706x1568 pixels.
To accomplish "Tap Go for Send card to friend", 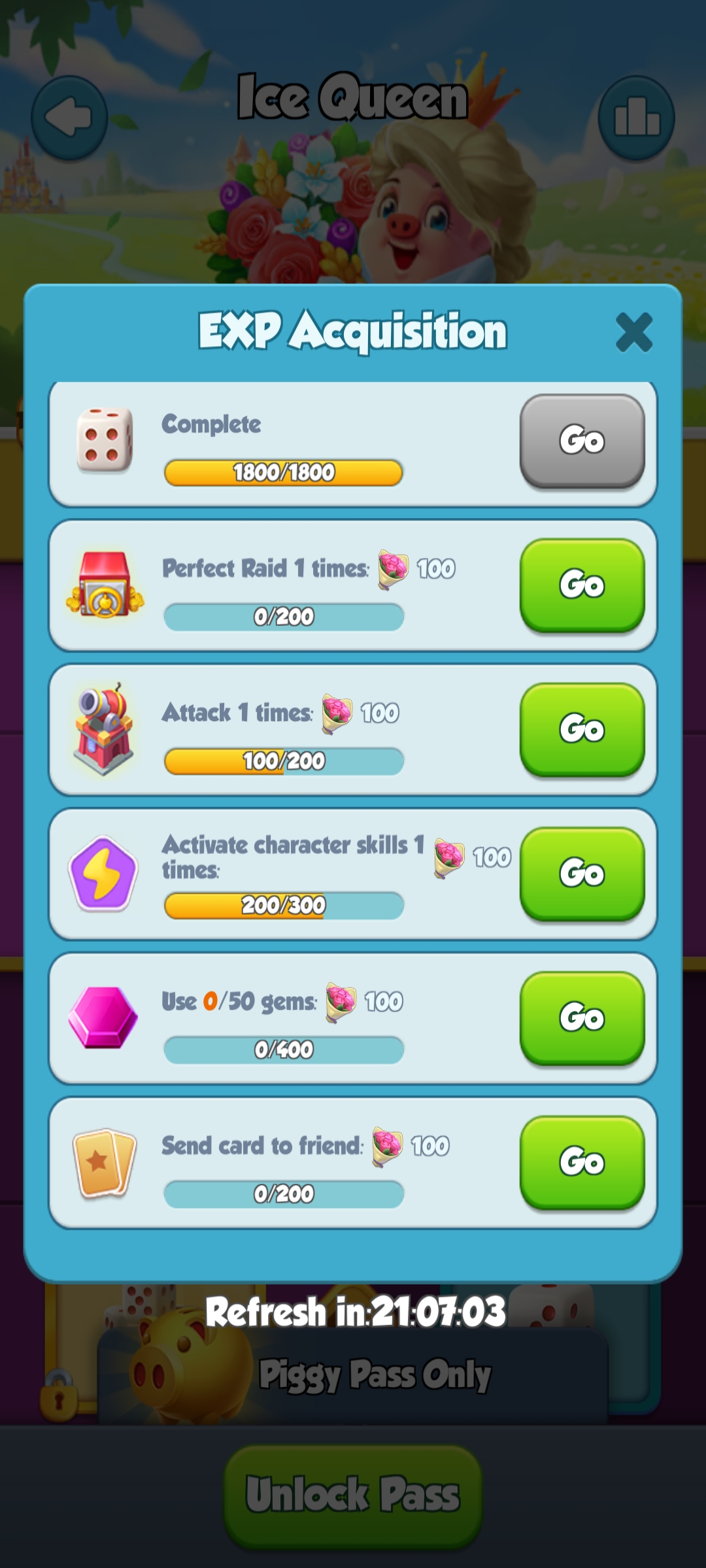I will (582, 1162).
